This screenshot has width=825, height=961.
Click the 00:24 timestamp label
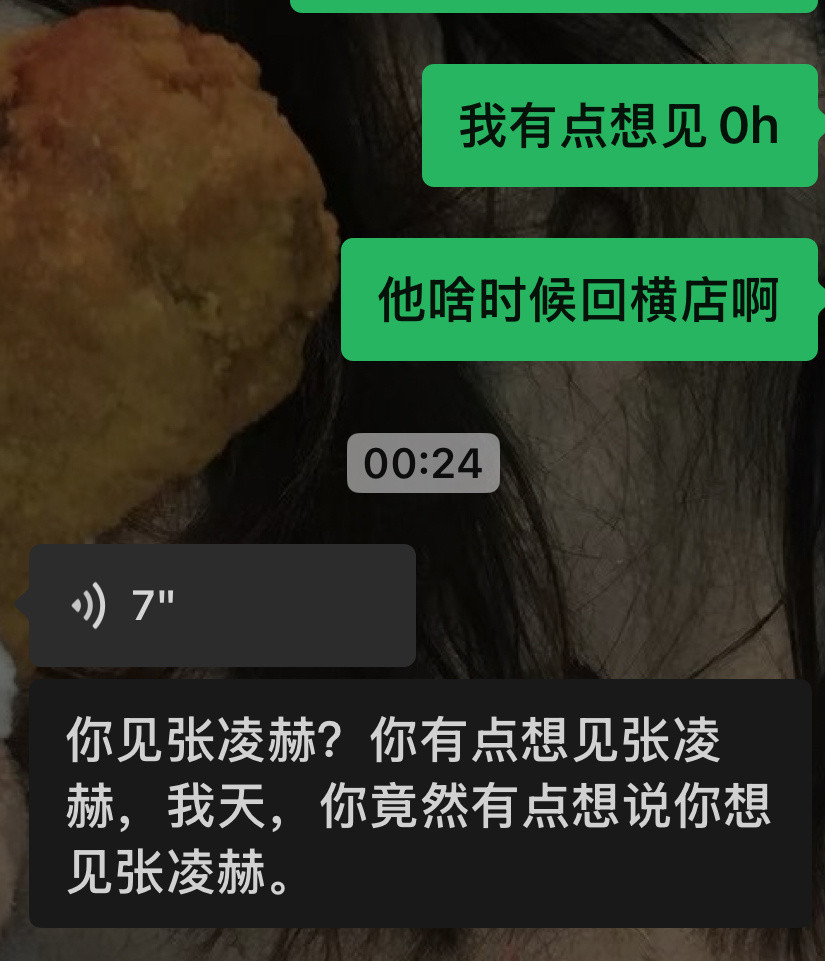(422, 462)
